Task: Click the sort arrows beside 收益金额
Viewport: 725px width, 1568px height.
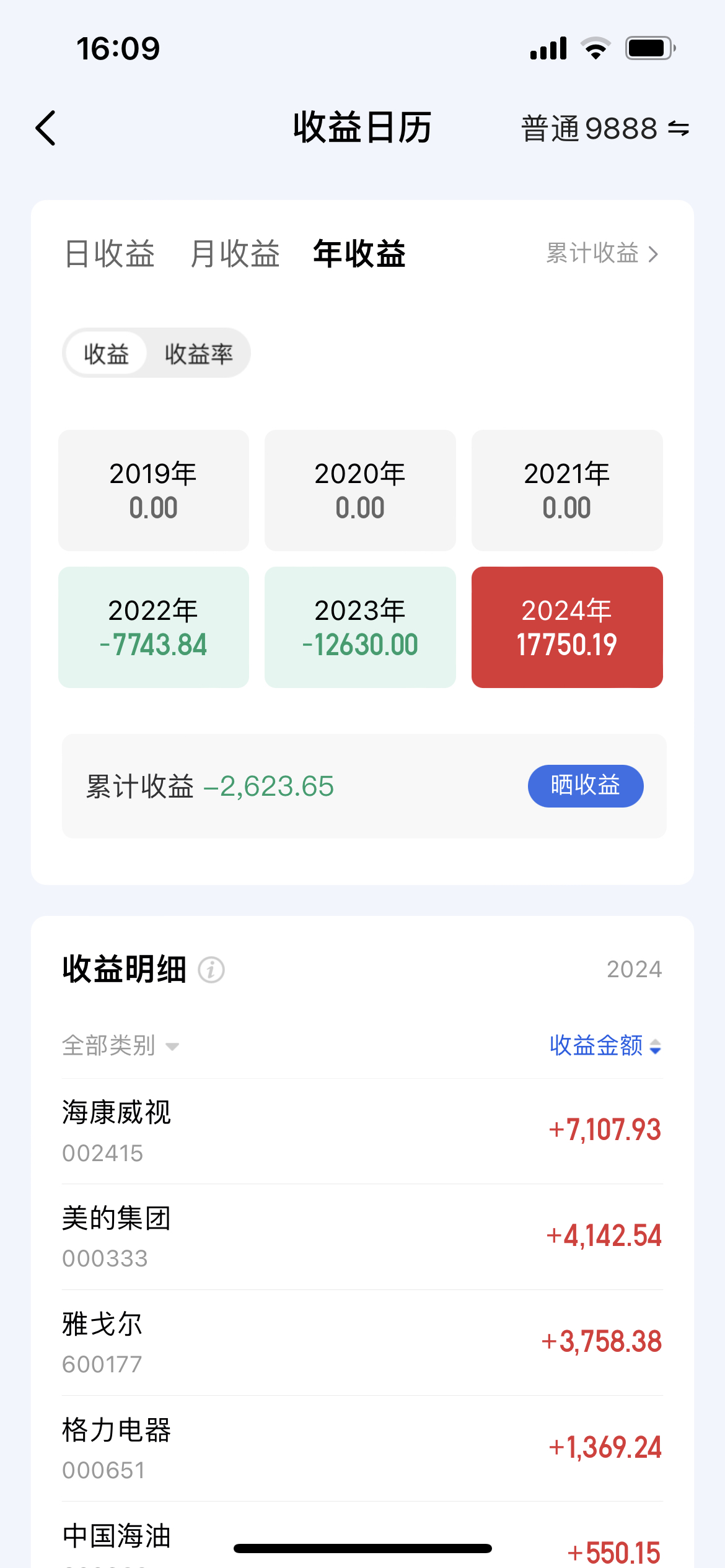Action: click(x=656, y=1047)
